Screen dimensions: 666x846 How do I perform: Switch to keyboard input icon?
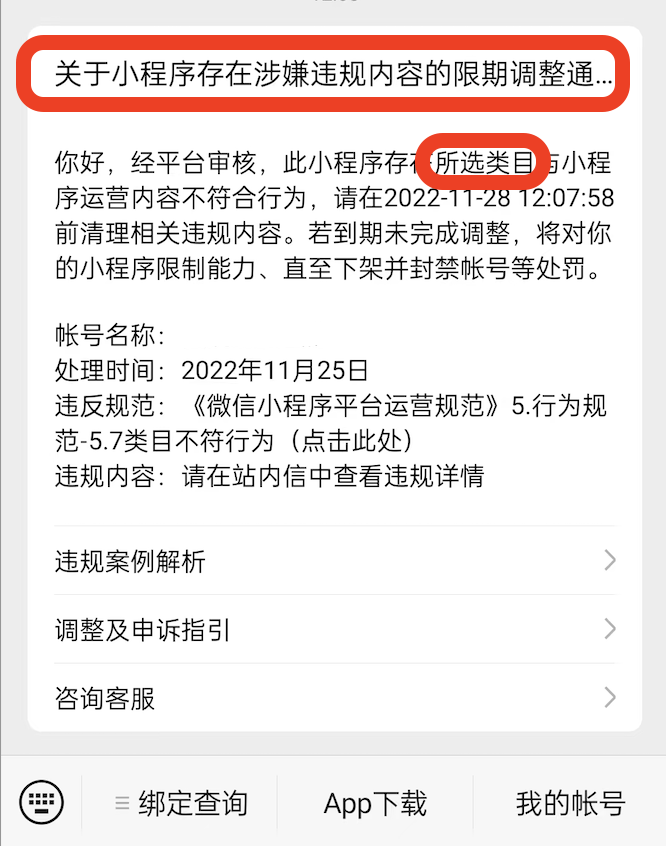41,802
